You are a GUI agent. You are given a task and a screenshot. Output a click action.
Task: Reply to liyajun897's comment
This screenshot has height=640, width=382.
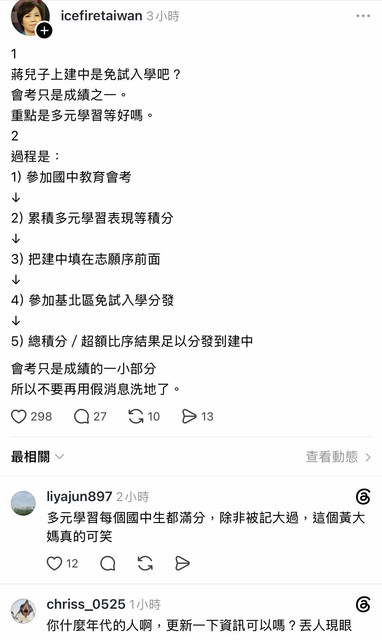pyautogui.click(x=108, y=563)
